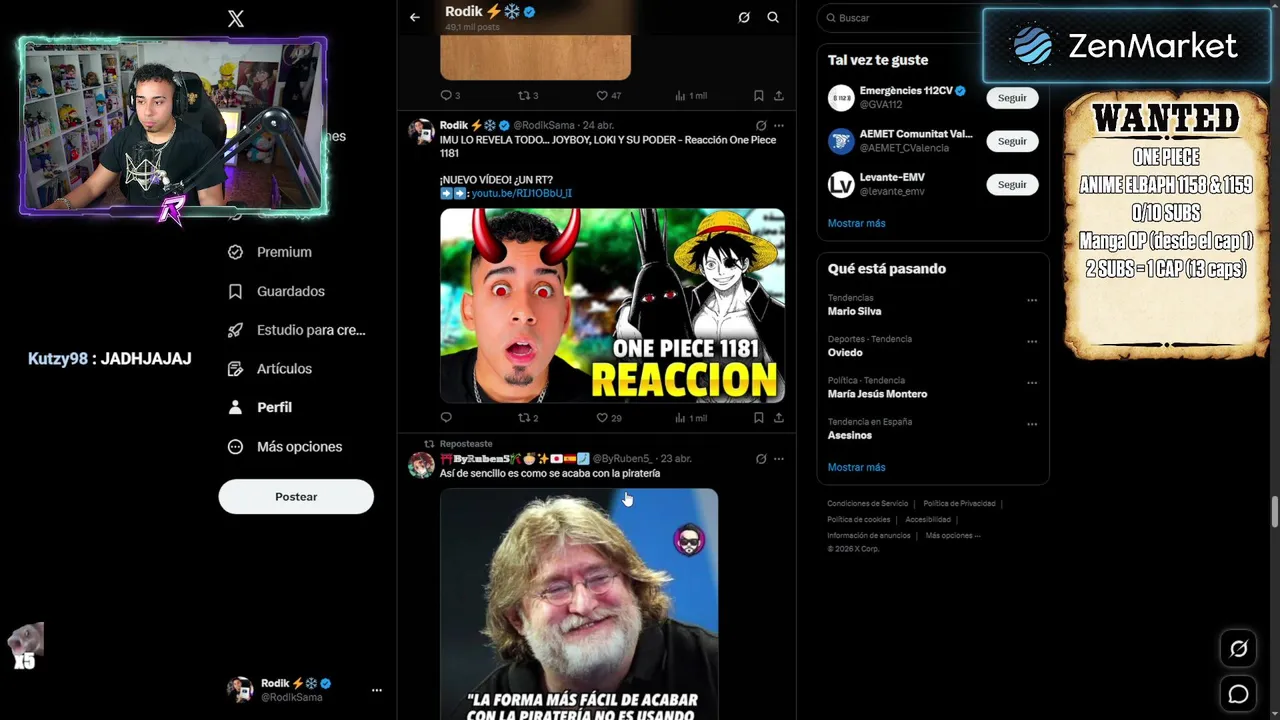Compose a post with the Postear button
The image size is (1280, 720).
point(296,497)
